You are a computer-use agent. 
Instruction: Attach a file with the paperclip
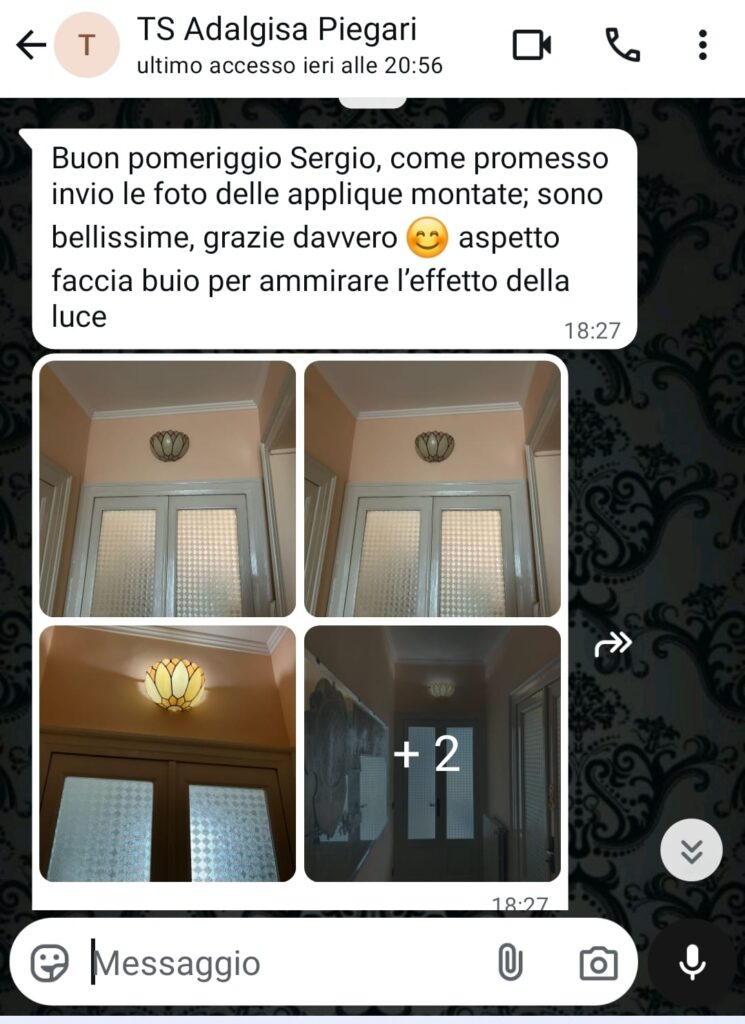click(x=510, y=963)
